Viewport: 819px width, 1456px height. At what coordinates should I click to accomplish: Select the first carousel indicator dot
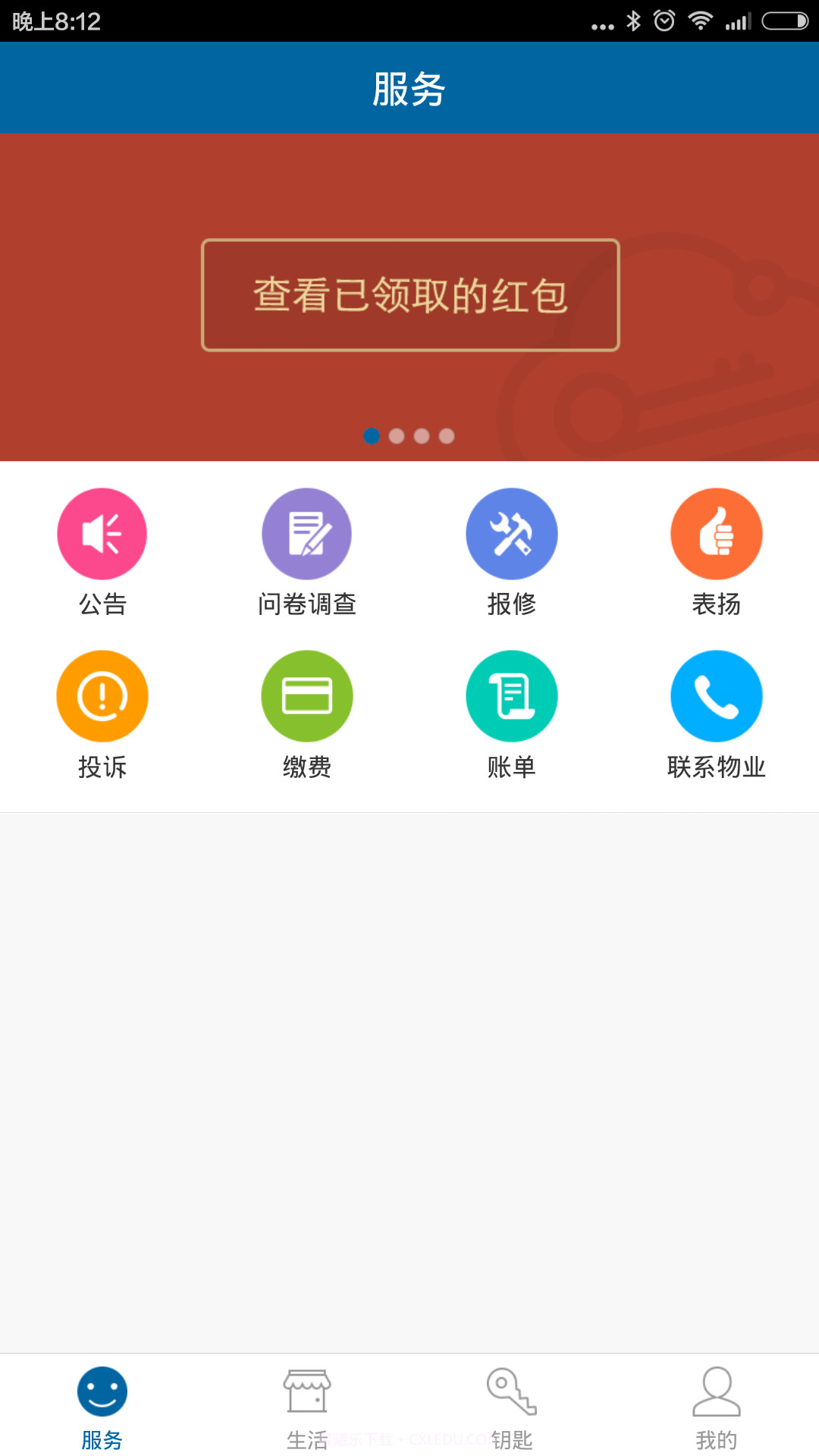(x=372, y=436)
